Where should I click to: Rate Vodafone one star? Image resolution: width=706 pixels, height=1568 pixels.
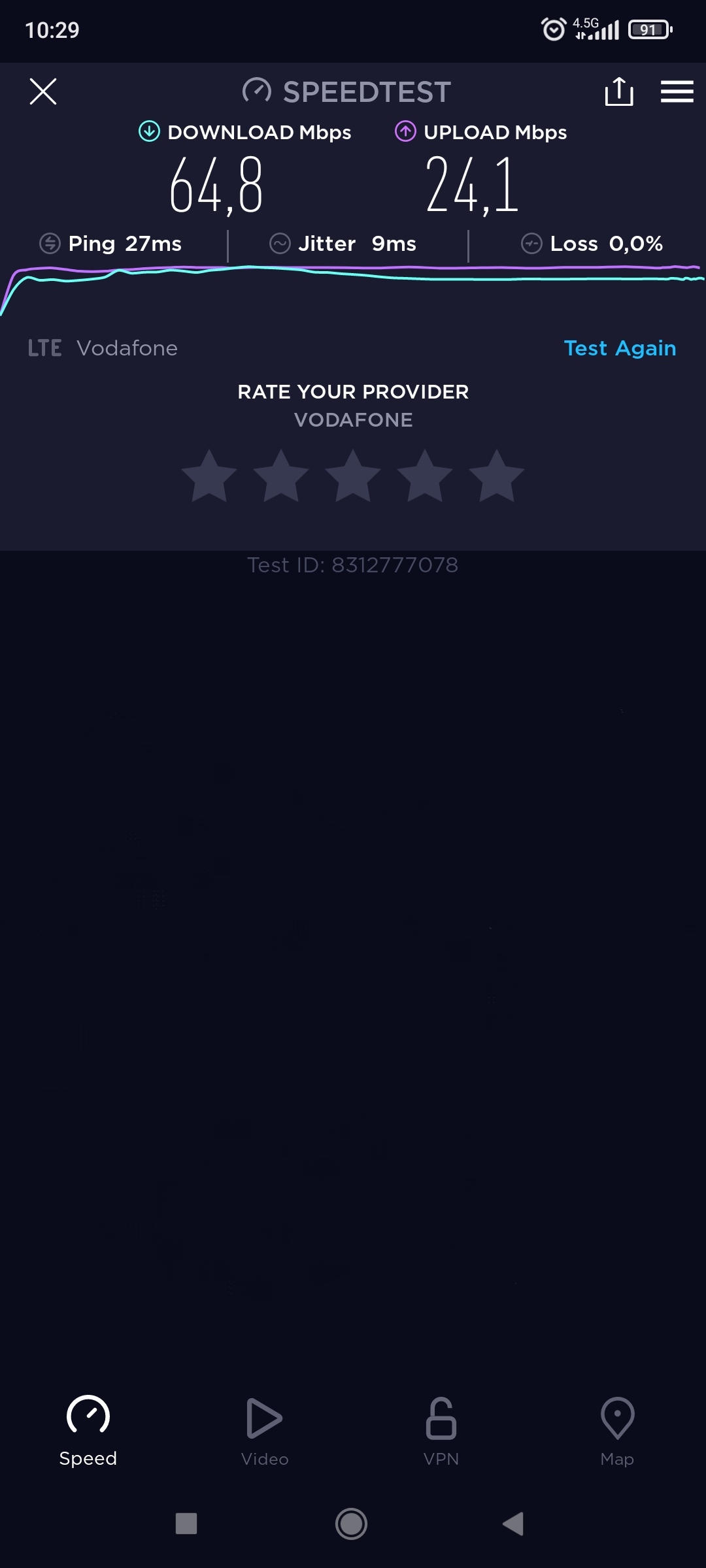[x=209, y=476]
